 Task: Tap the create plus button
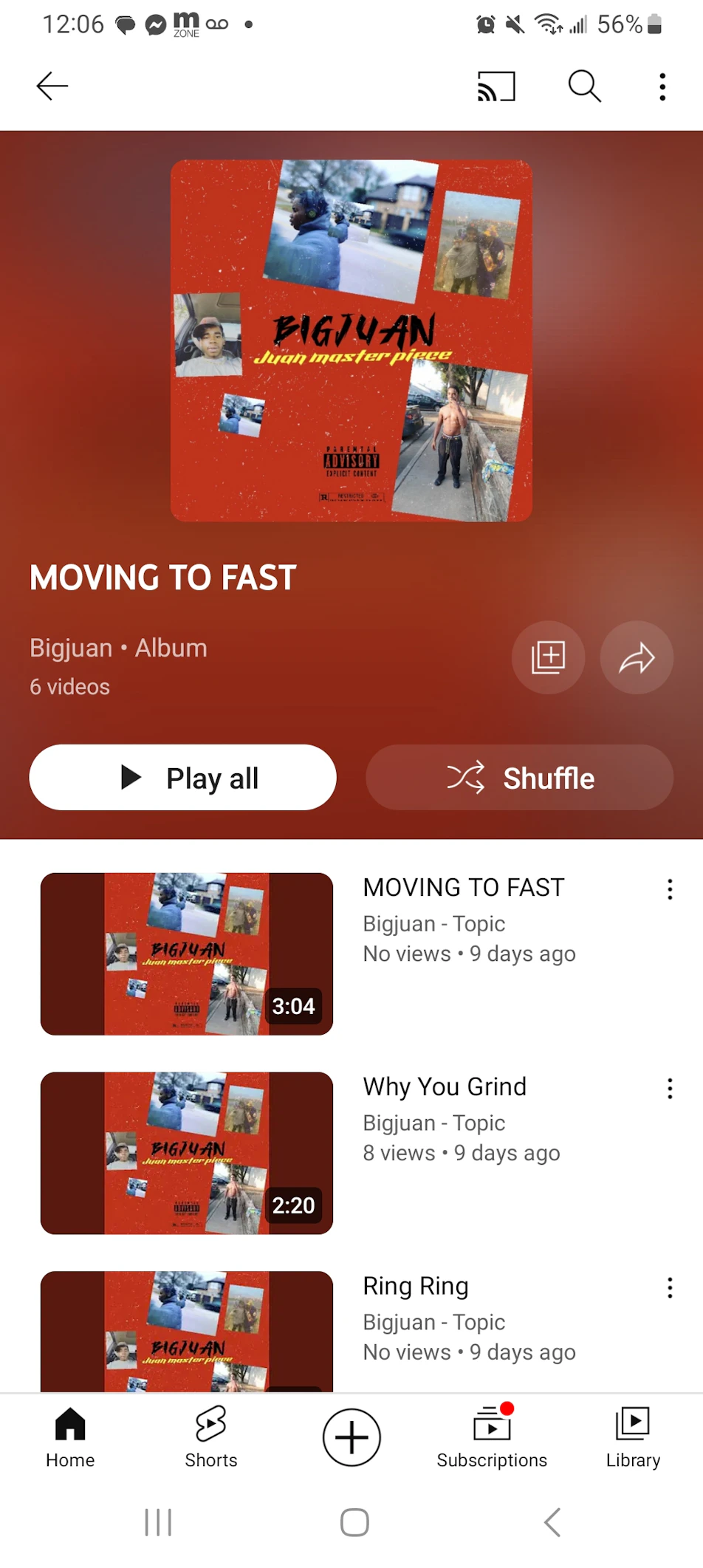pos(351,1437)
